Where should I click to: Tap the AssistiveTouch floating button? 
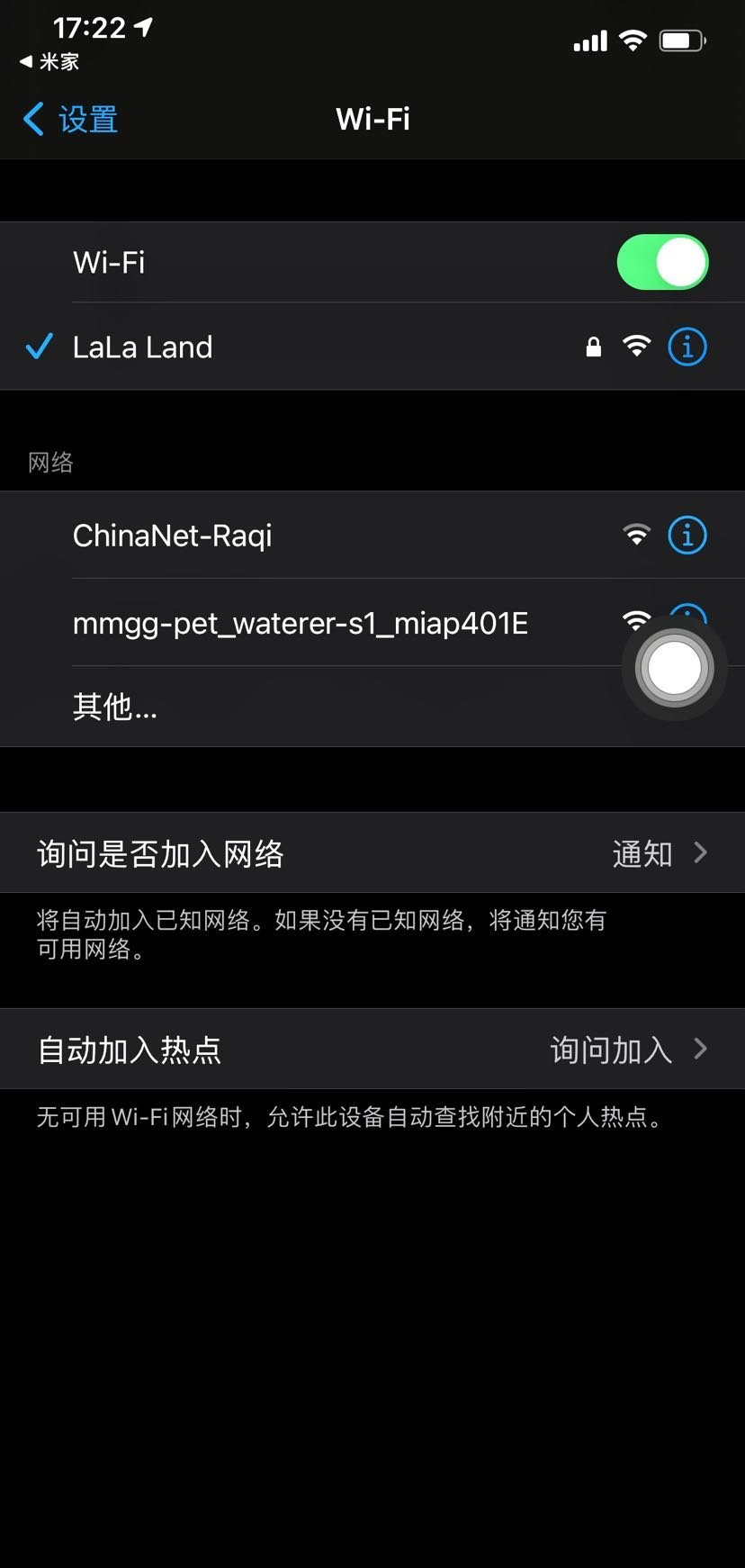coord(674,669)
